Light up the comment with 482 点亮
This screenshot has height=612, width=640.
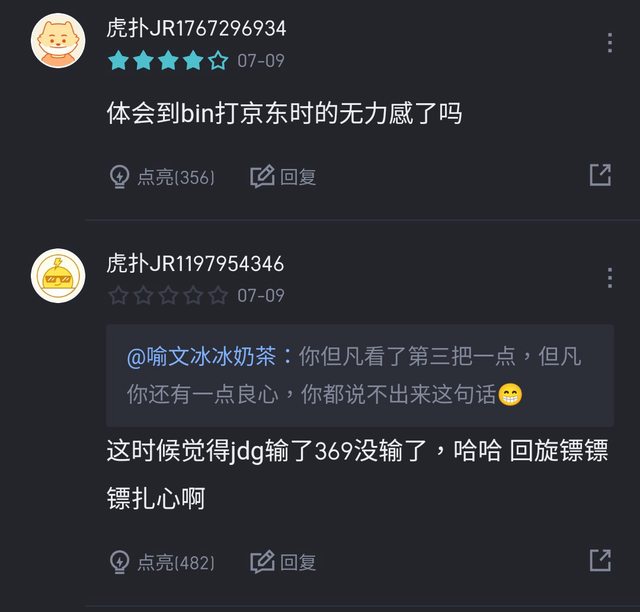(162, 561)
